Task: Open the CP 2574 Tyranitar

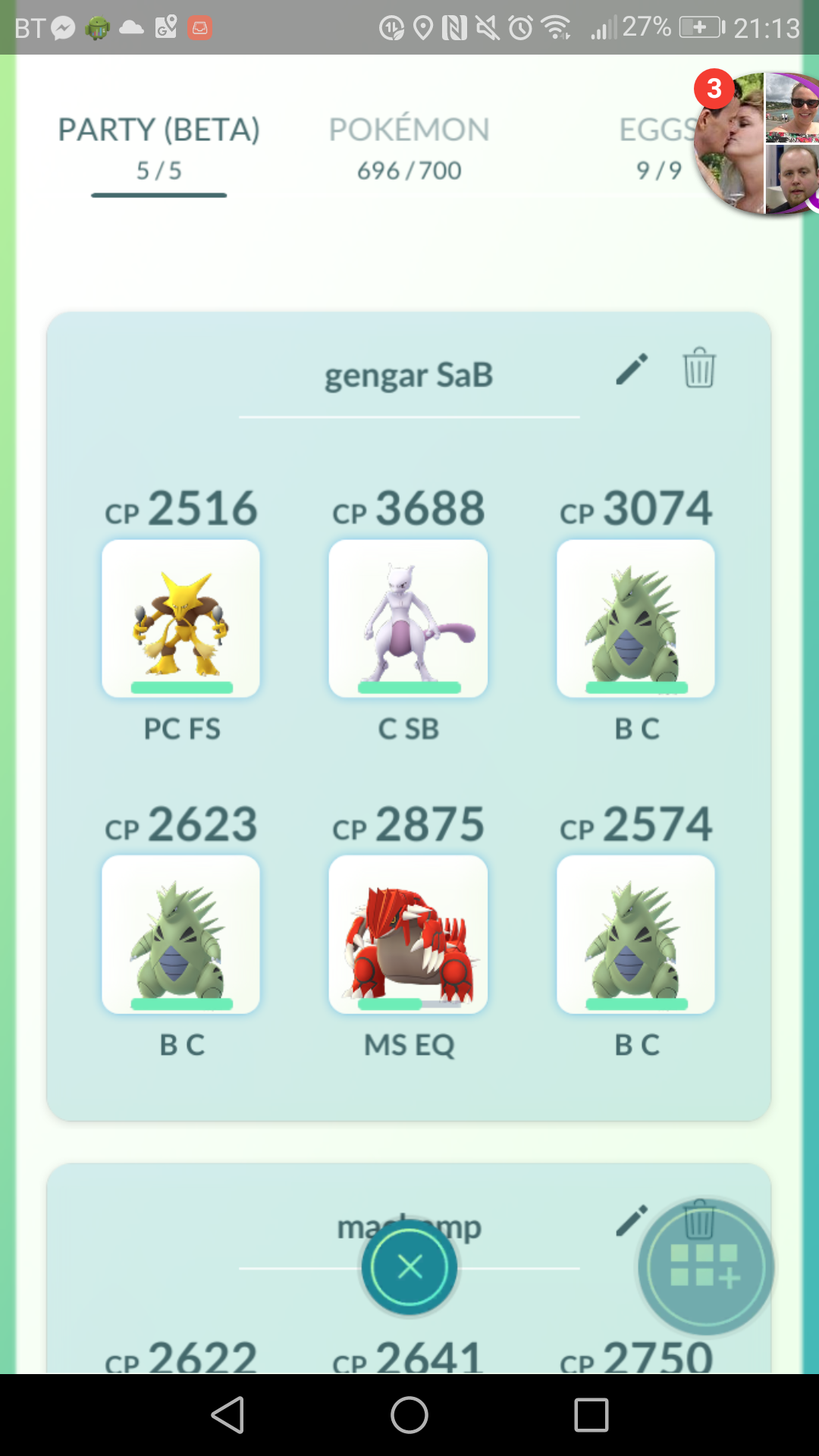Action: tap(636, 934)
